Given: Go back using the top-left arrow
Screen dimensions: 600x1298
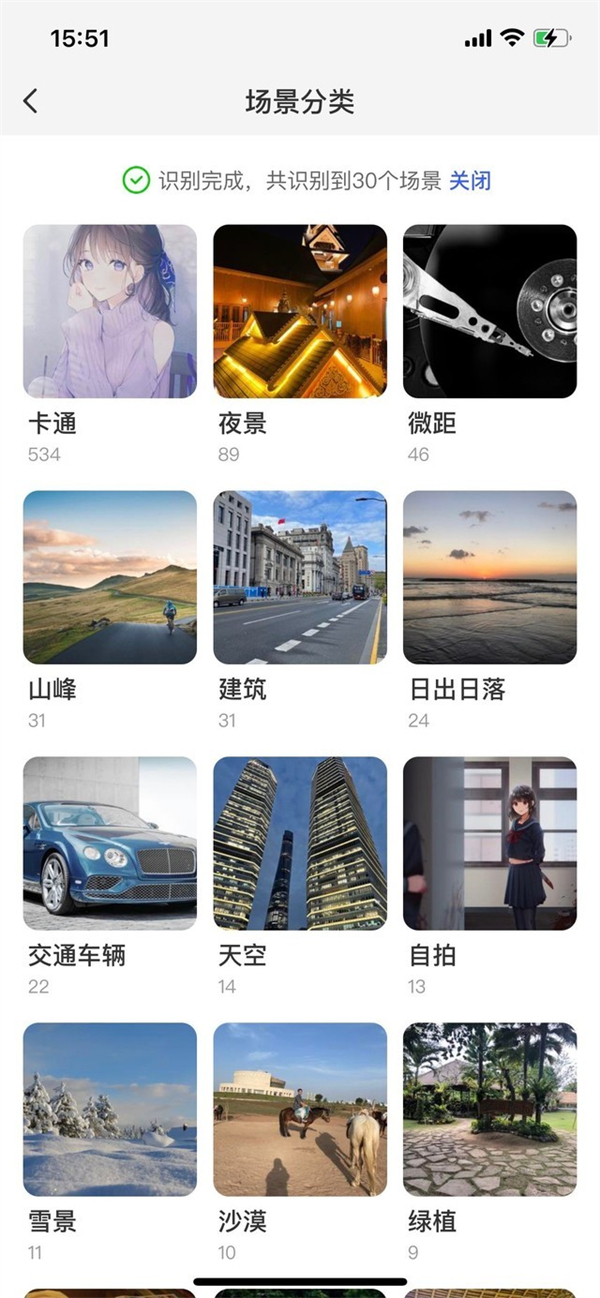Looking at the screenshot, I should [x=31, y=101].
